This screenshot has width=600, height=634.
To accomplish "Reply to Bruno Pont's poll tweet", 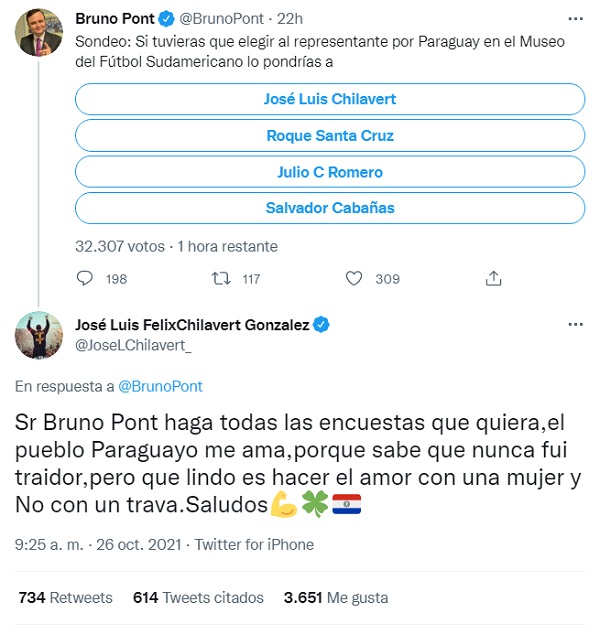I will (87, 279).
